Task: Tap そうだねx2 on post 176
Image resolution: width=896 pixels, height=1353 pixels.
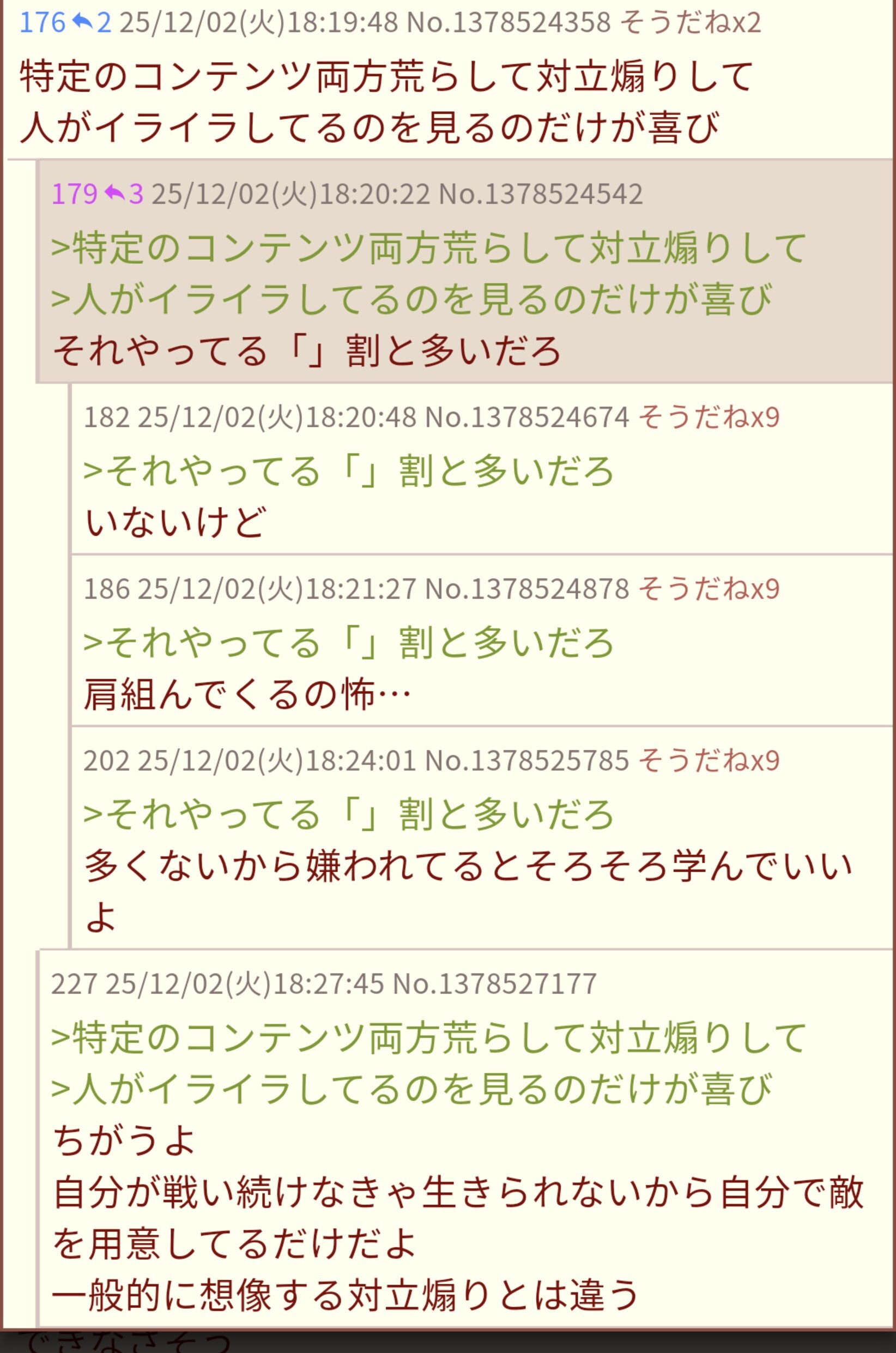Action: 691,23
